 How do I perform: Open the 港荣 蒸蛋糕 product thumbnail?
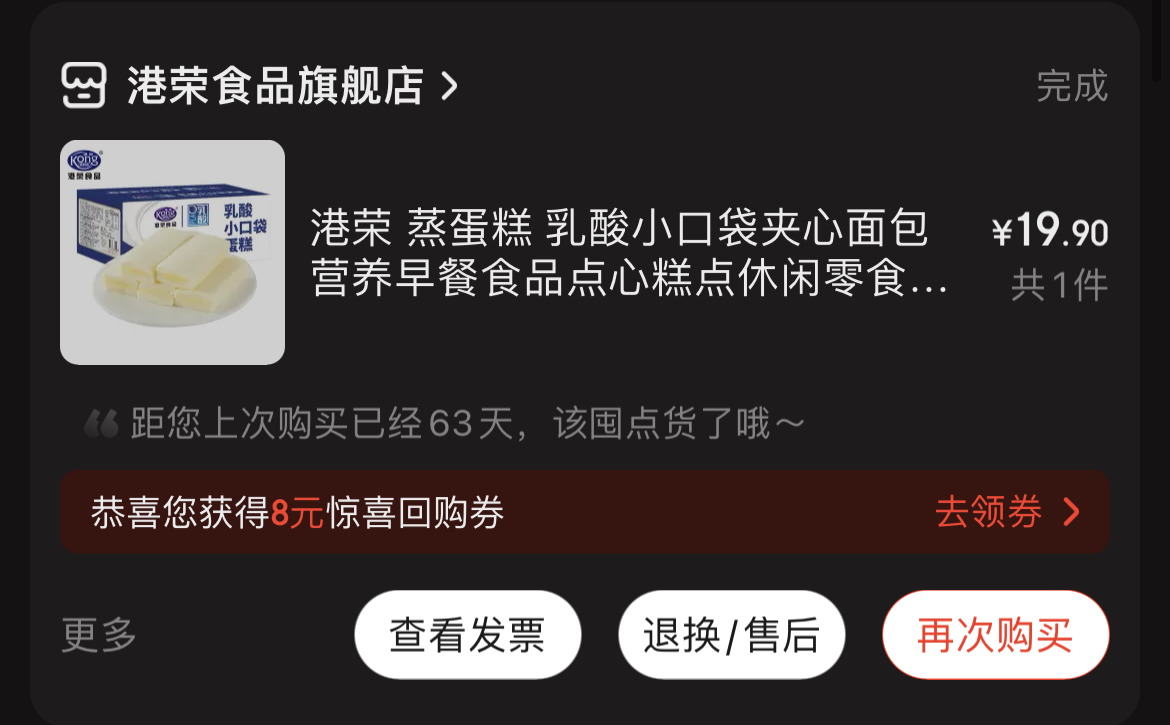pyautogui.click(x=172, y=252)
